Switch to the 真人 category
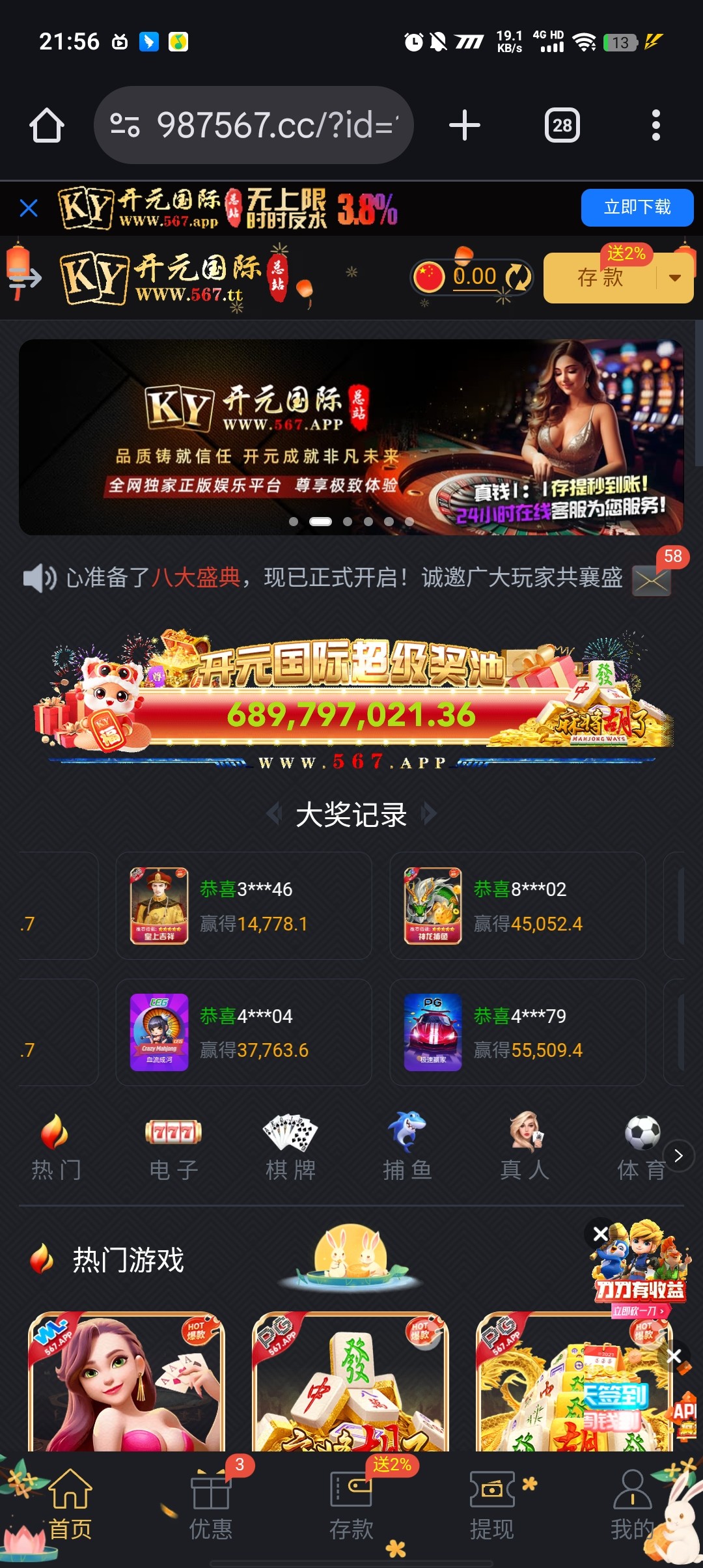Viewport: 703px width, 1568px height. coord(525,1147)
